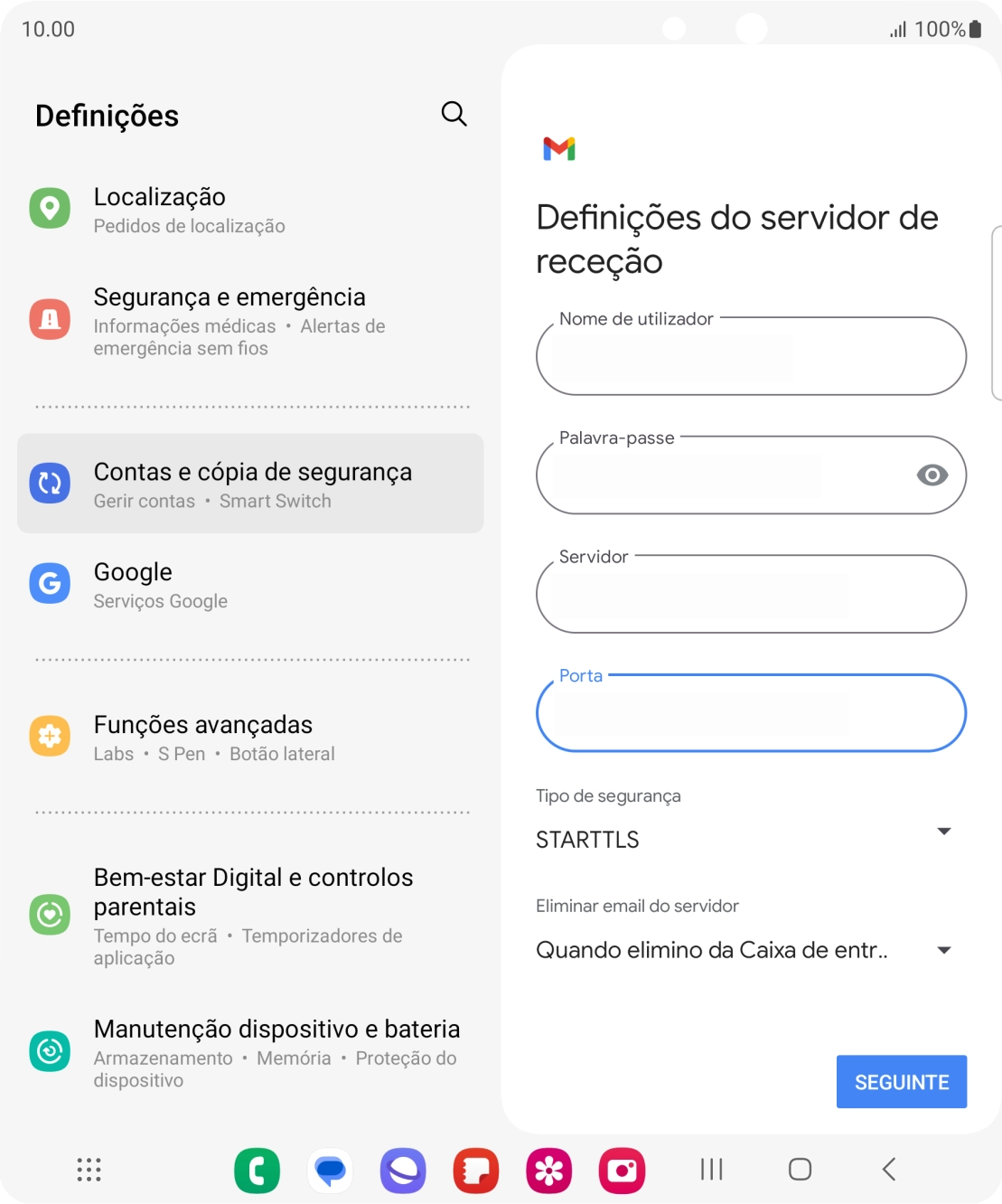Screen dimensions: 1002x1204
Task: Open the Bem-estar Digital icon
Action: pyautogui.click(x=51, y=914)
